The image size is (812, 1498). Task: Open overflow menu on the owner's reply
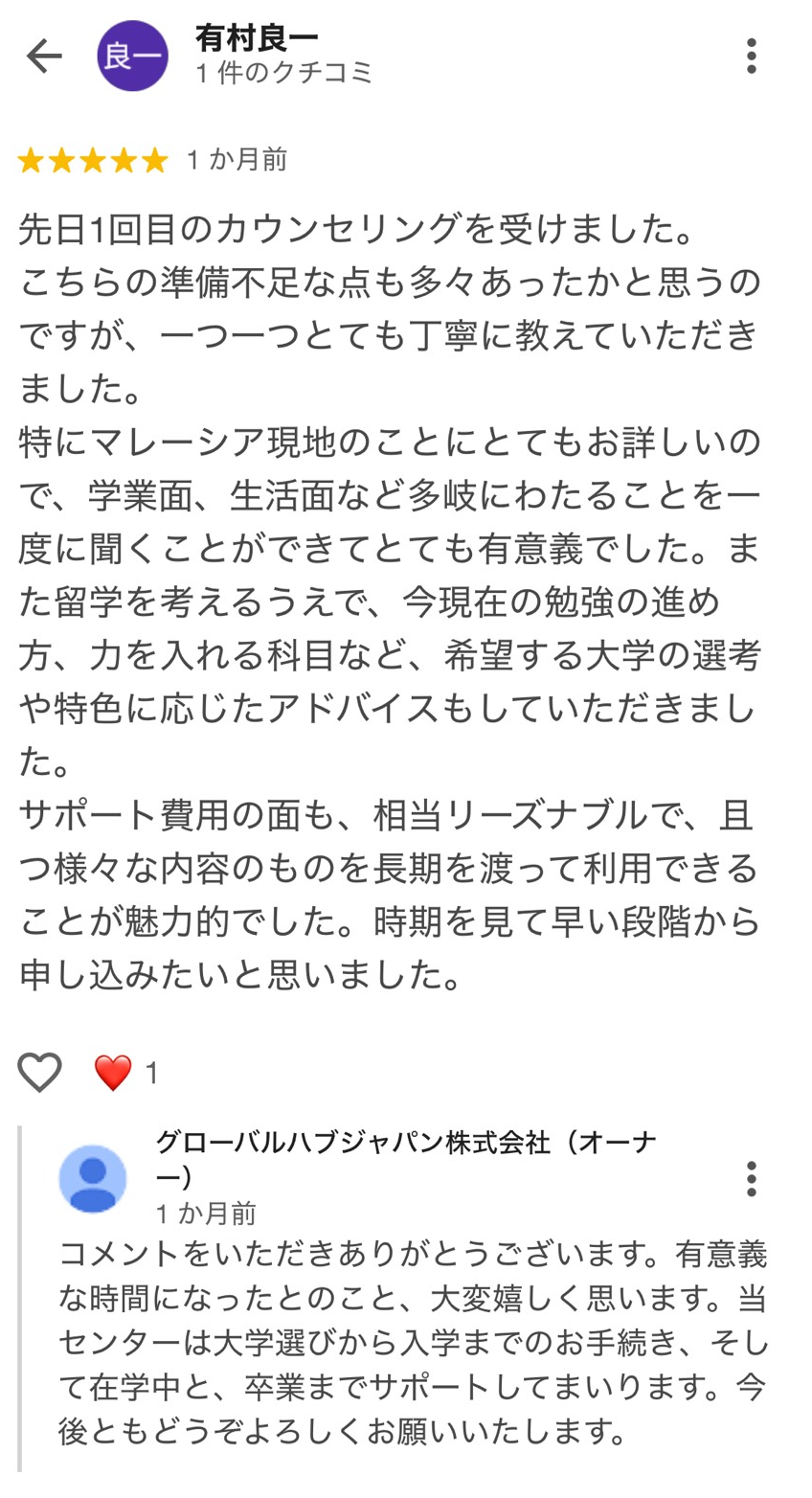[x=752, y=1179]
